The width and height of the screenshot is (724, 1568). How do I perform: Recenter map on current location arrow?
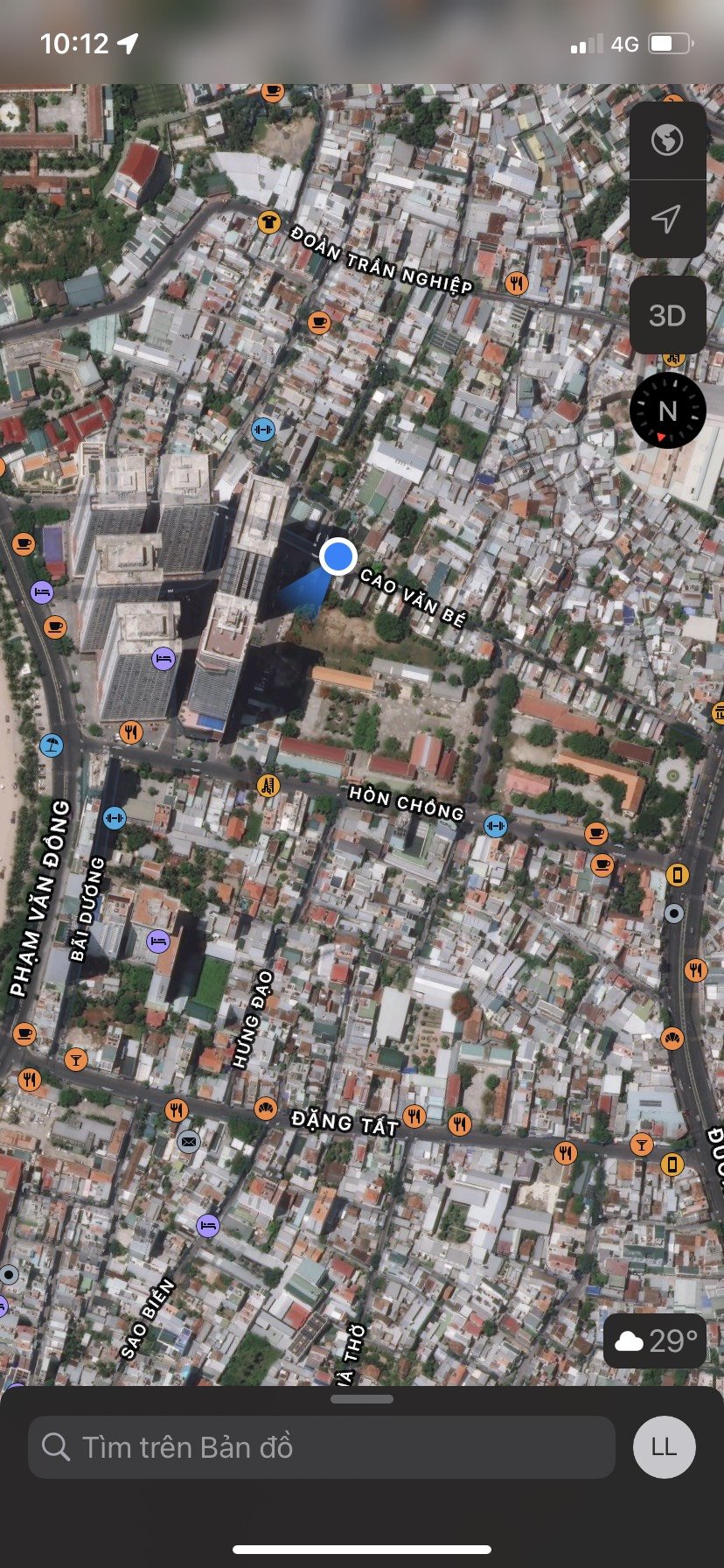point(667,219)
